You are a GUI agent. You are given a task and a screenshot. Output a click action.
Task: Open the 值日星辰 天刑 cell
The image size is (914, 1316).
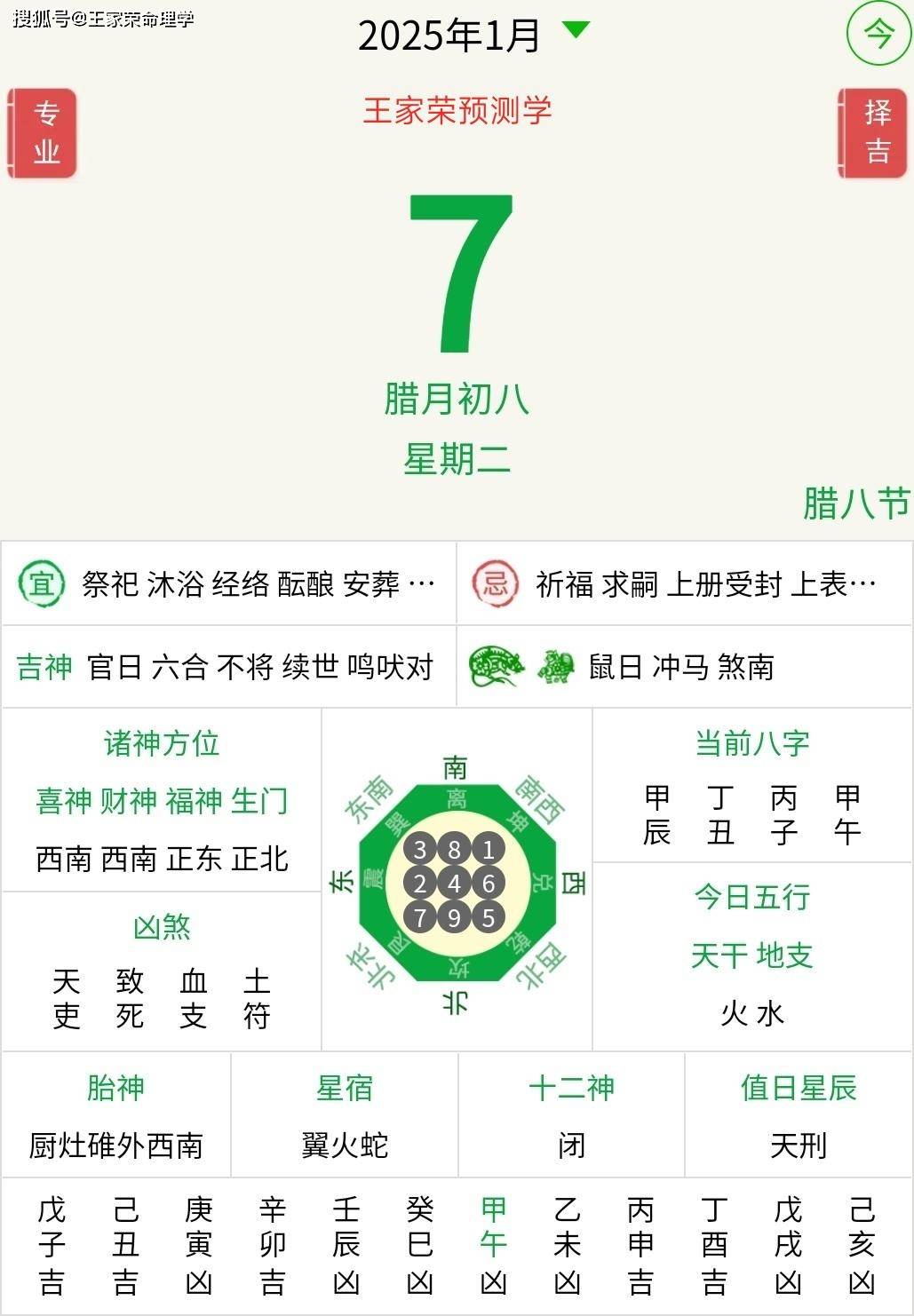pos(799,1116)
